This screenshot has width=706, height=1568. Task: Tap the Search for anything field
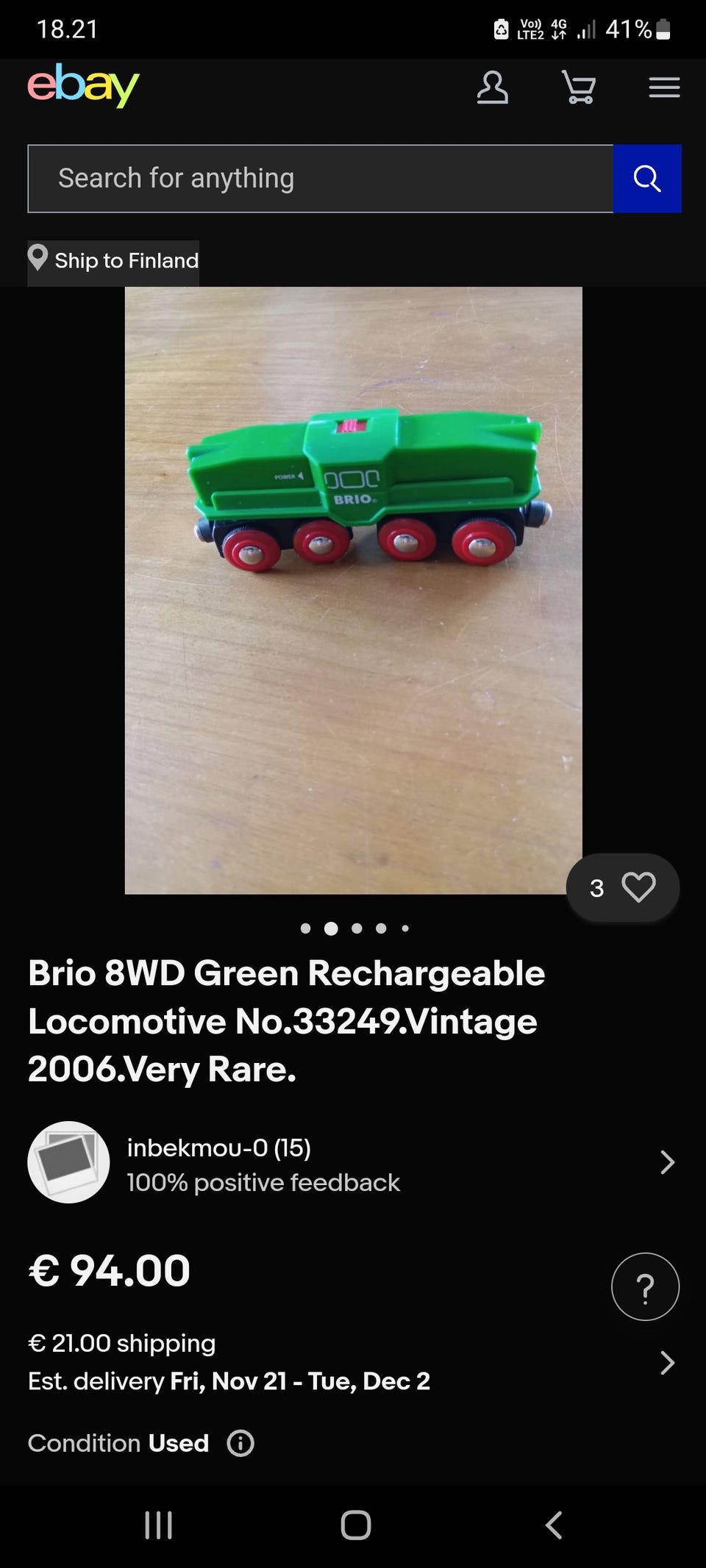321,179
